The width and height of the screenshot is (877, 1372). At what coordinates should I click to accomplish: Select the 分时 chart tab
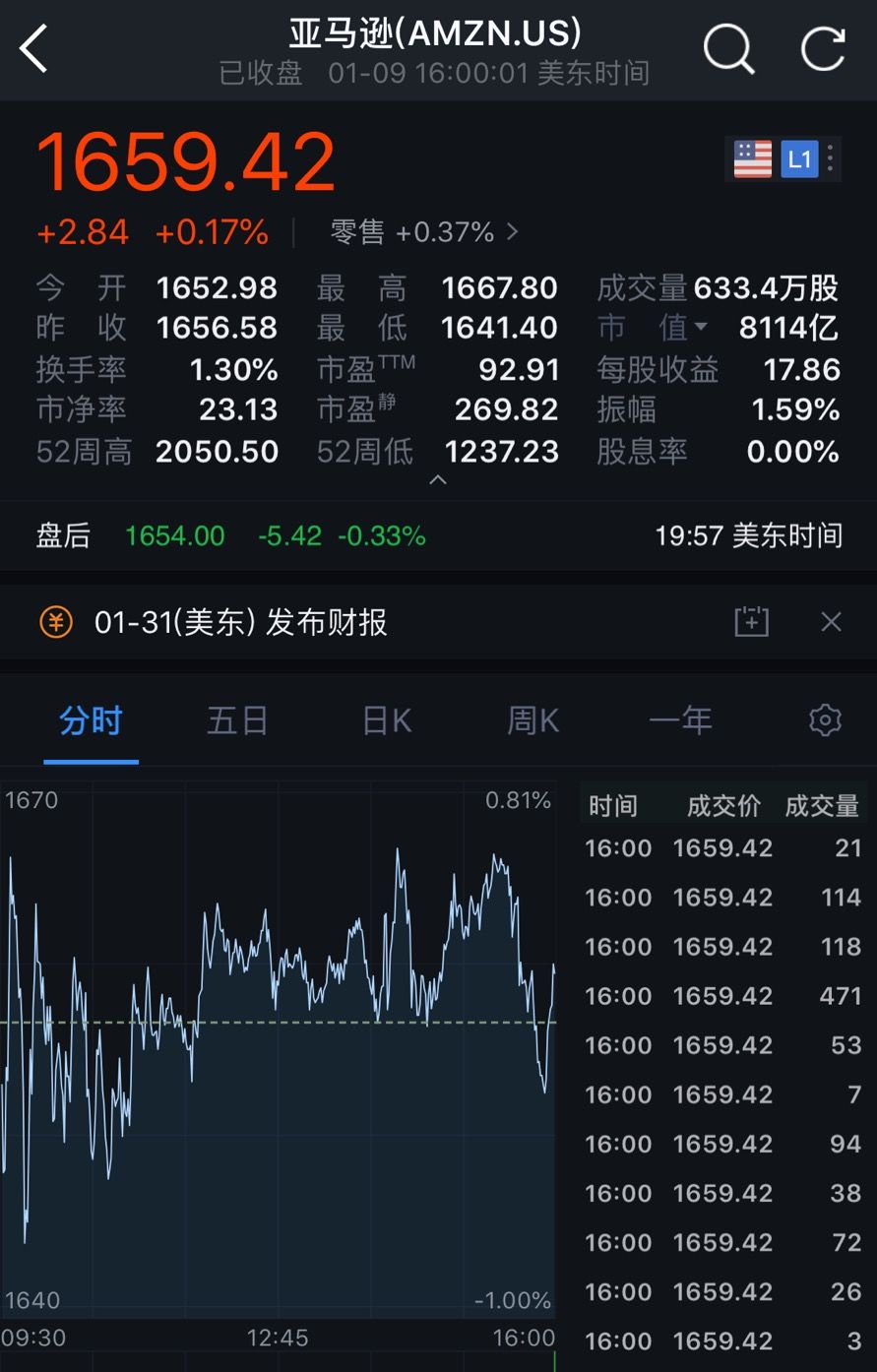pos(91,721)
